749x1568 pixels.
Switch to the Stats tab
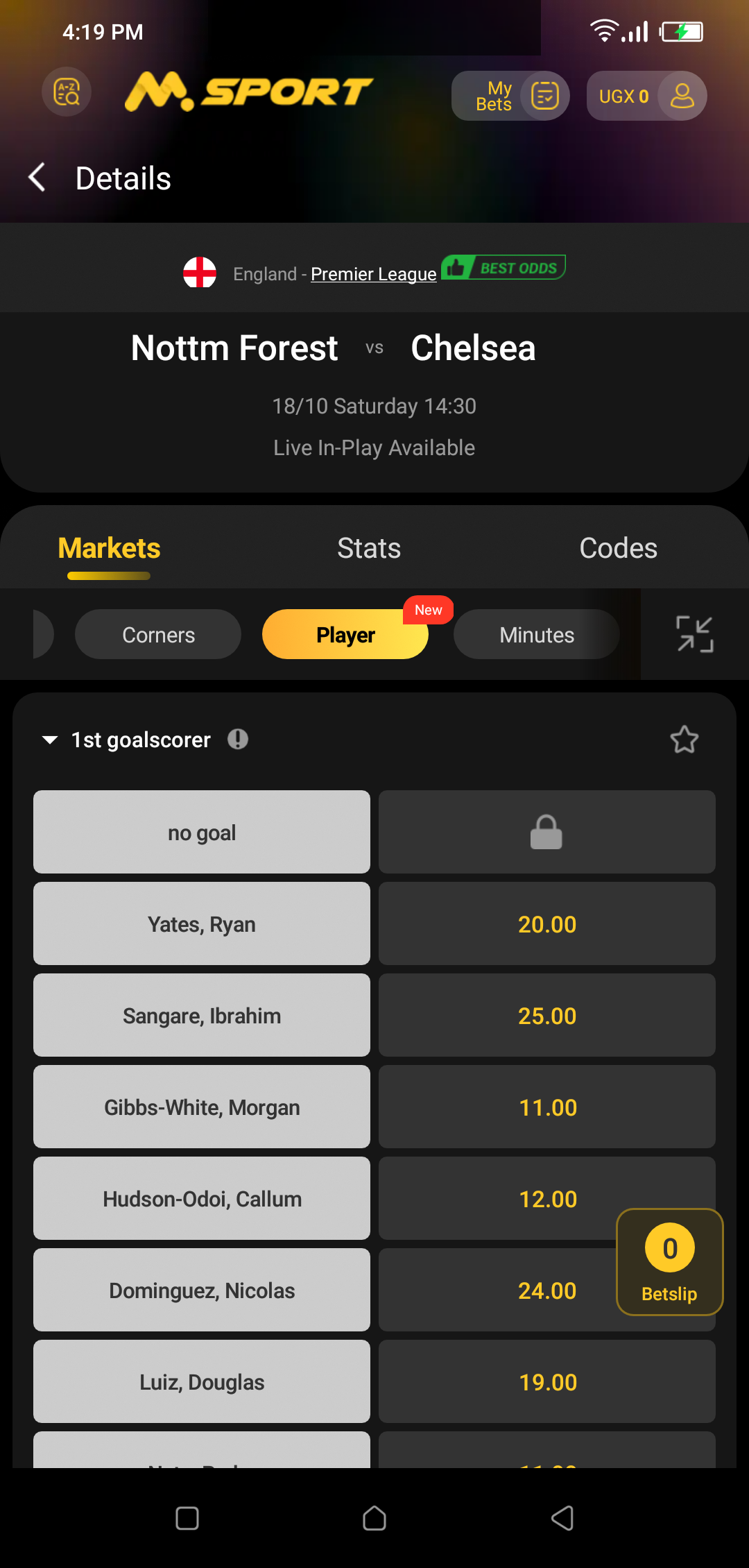click(369, 548)
